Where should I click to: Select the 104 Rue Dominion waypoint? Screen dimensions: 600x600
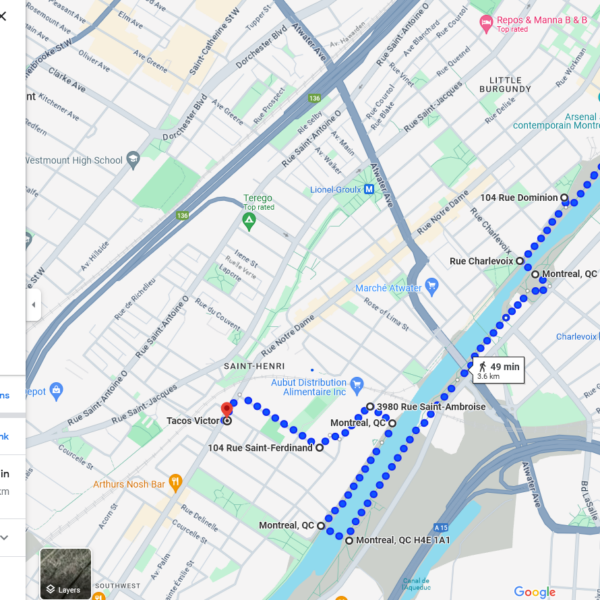[x=564, y=198]
